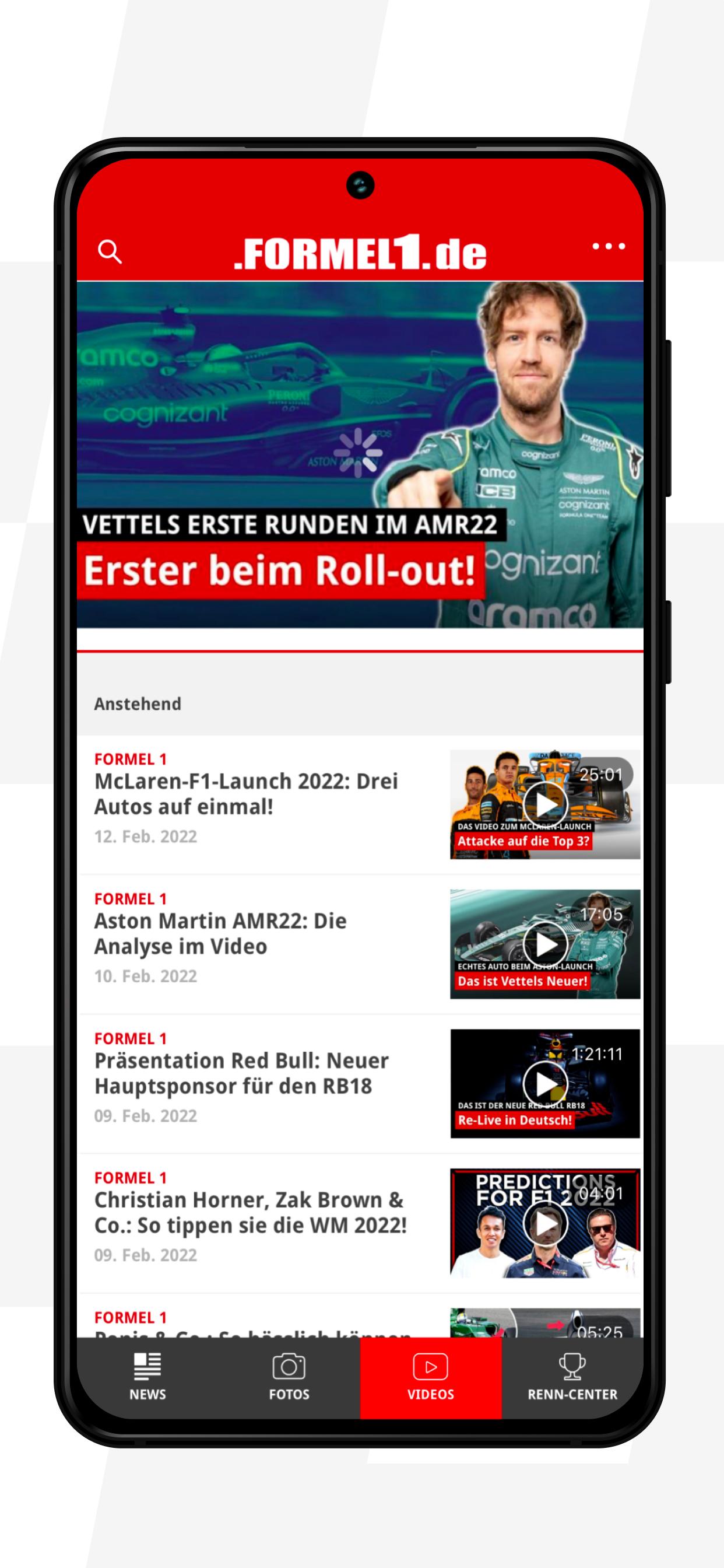
Task: Open the search icon
Action: (x=110, y=251)
